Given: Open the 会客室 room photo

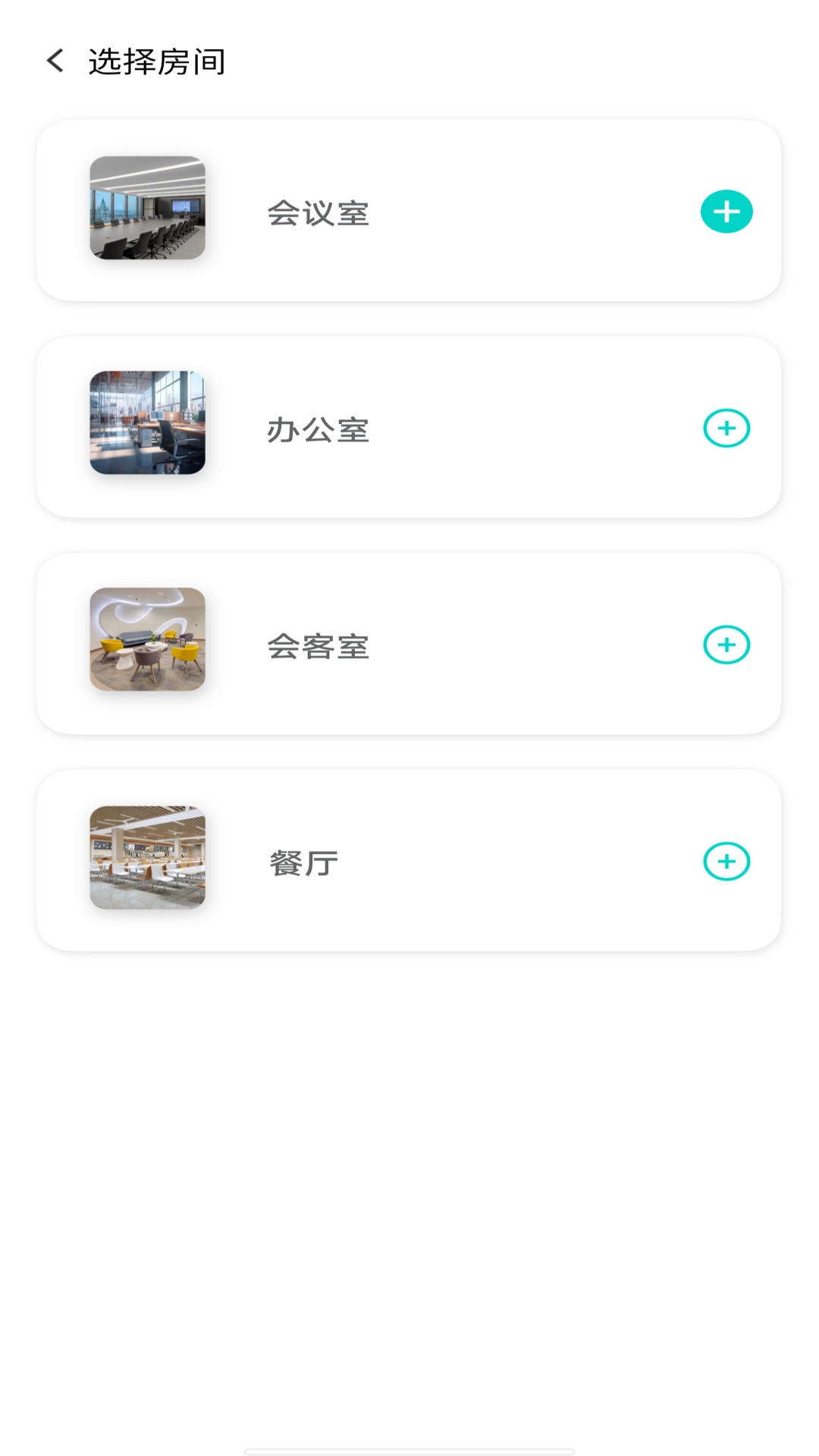Looking at the screenshot, I should point(149,639).
